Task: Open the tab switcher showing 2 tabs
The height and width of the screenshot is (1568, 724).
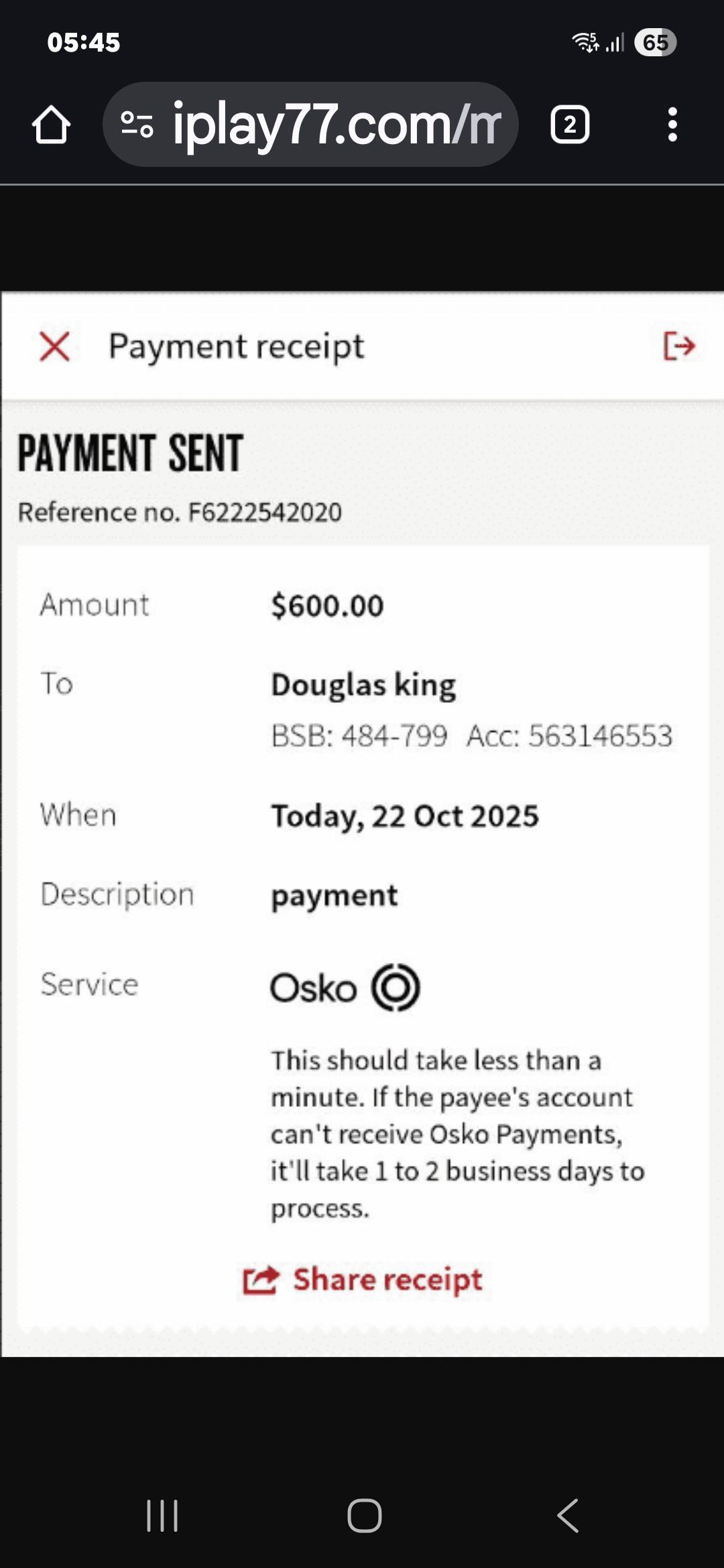Action: point(569,125)
